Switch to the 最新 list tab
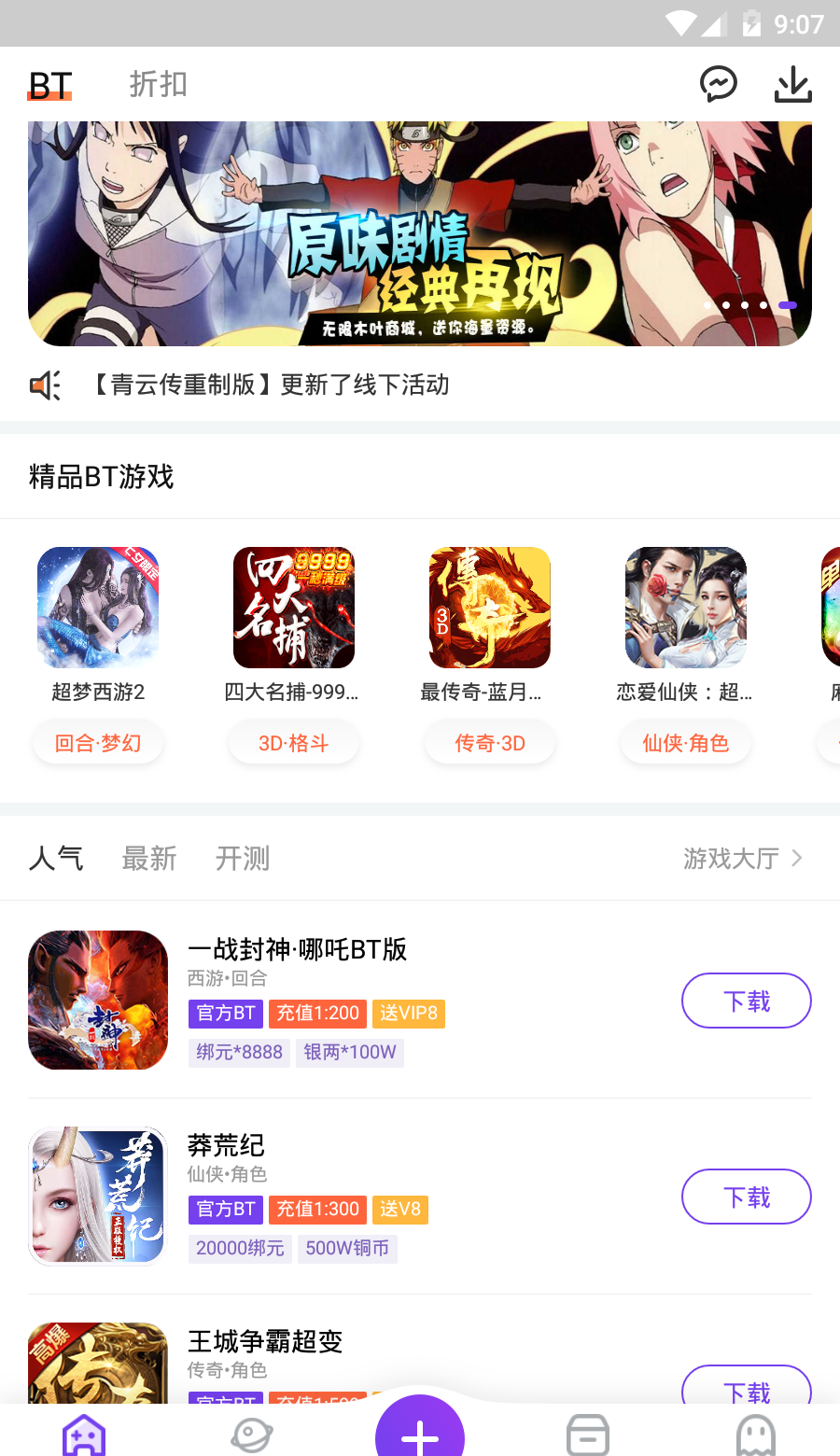 coord(149,859)
